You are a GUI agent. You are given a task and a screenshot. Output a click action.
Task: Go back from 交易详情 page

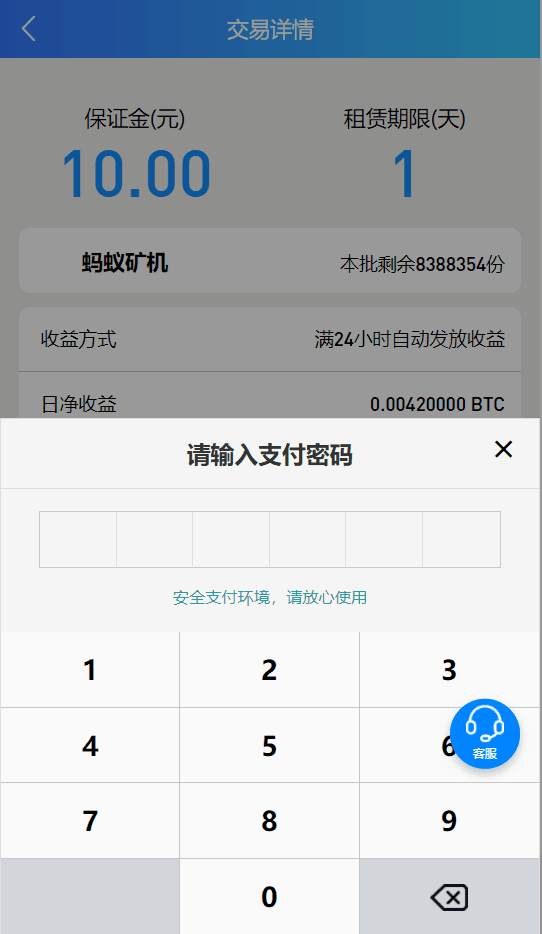(x=29, y=29)
